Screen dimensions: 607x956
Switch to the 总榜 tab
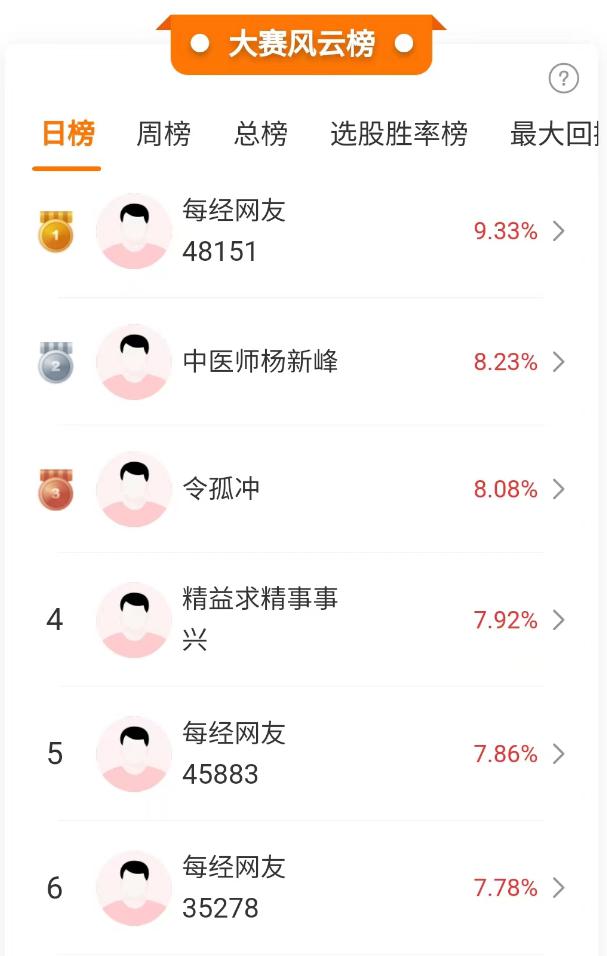point(261,134)
